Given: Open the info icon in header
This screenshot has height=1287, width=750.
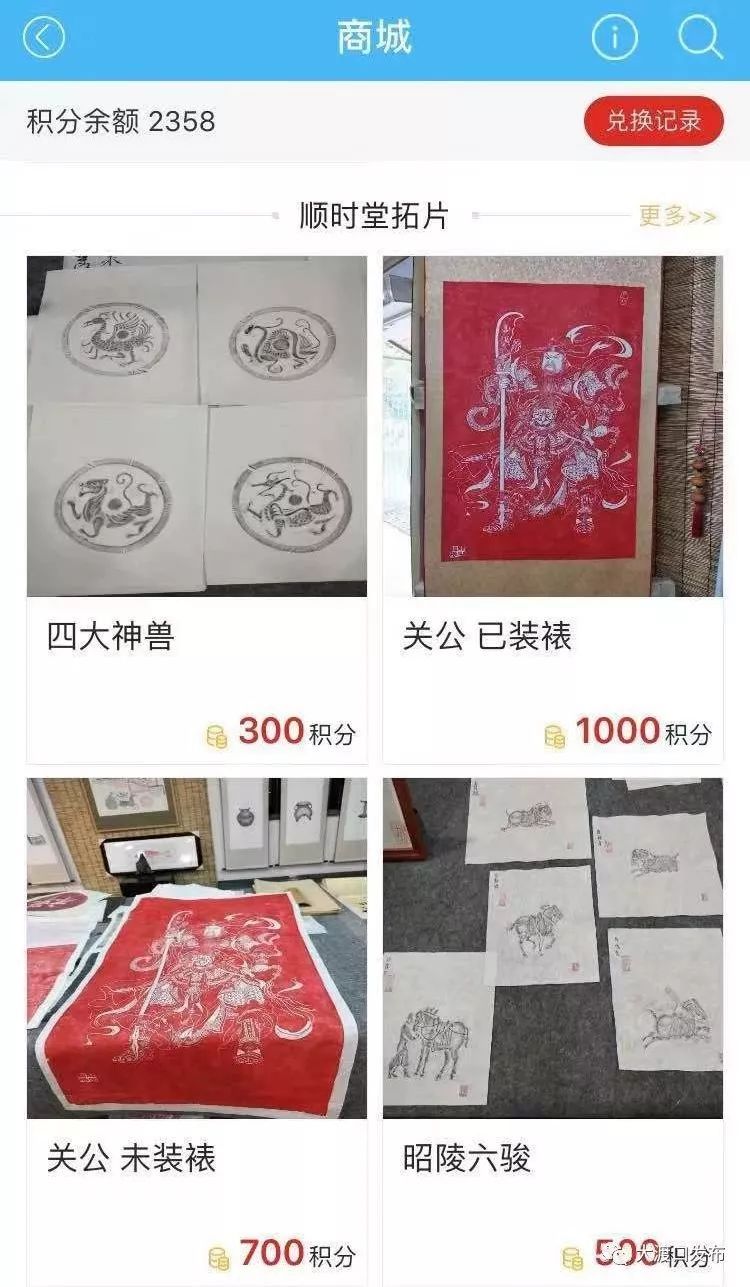Looking at the screenshot, I should [614, 39].
